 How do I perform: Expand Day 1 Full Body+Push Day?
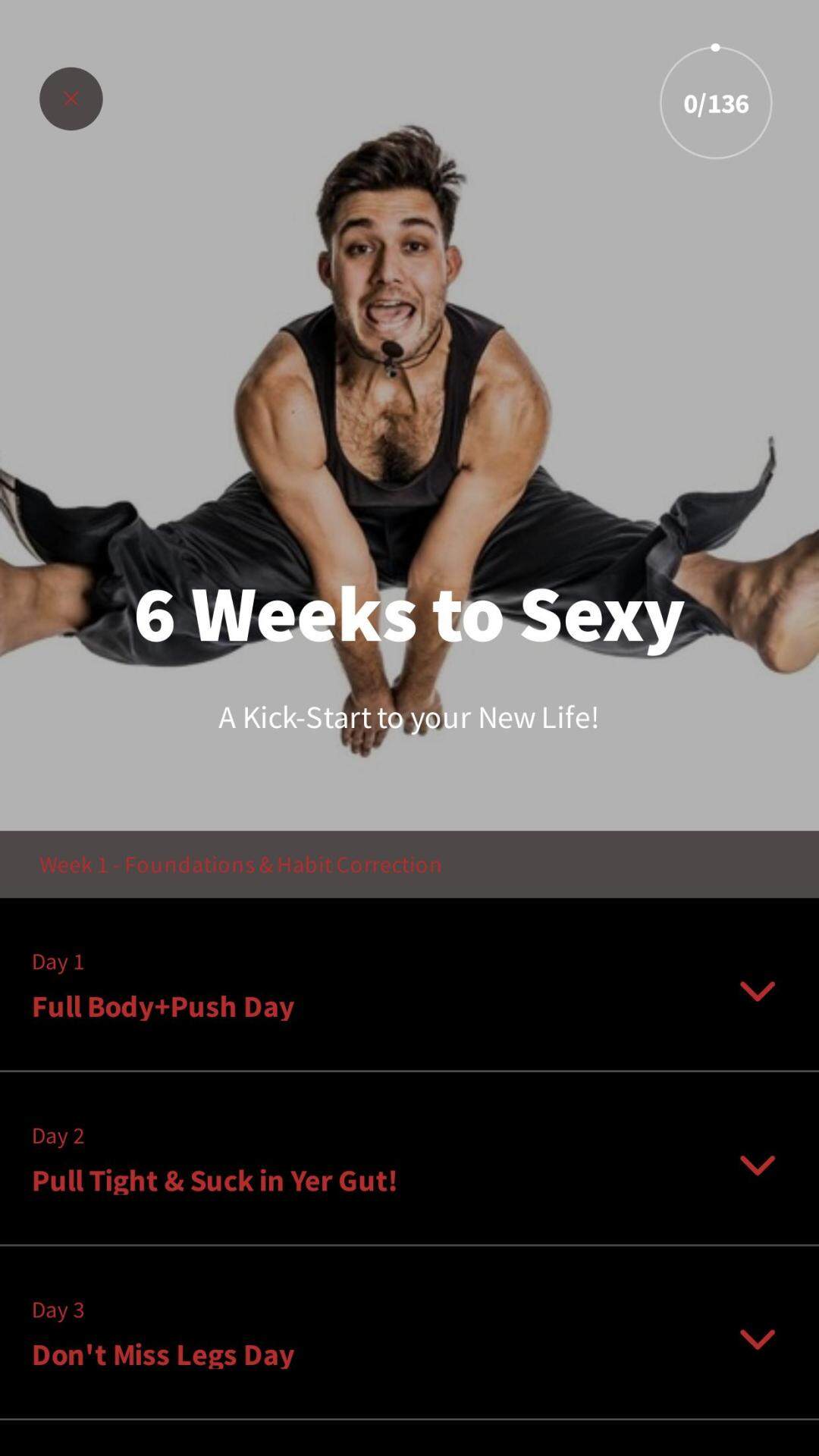click(757, 991)
